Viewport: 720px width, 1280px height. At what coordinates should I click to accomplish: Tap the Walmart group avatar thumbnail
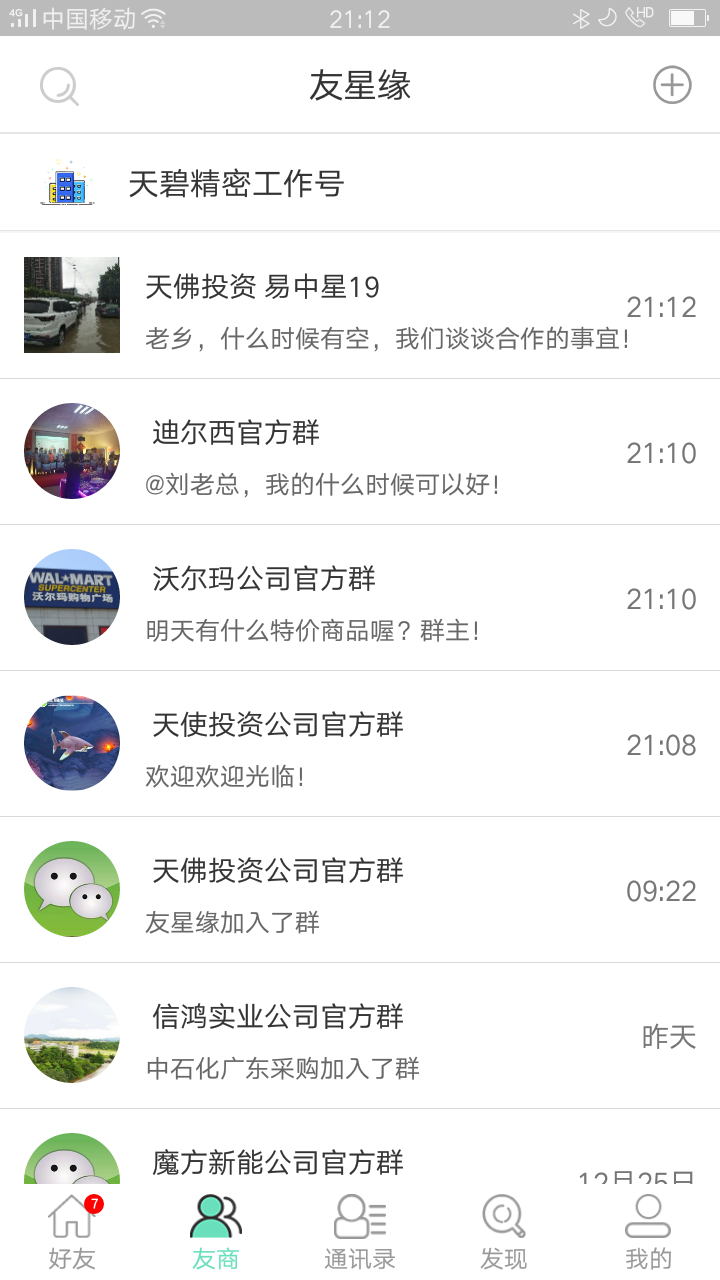[x=71, y=597]
